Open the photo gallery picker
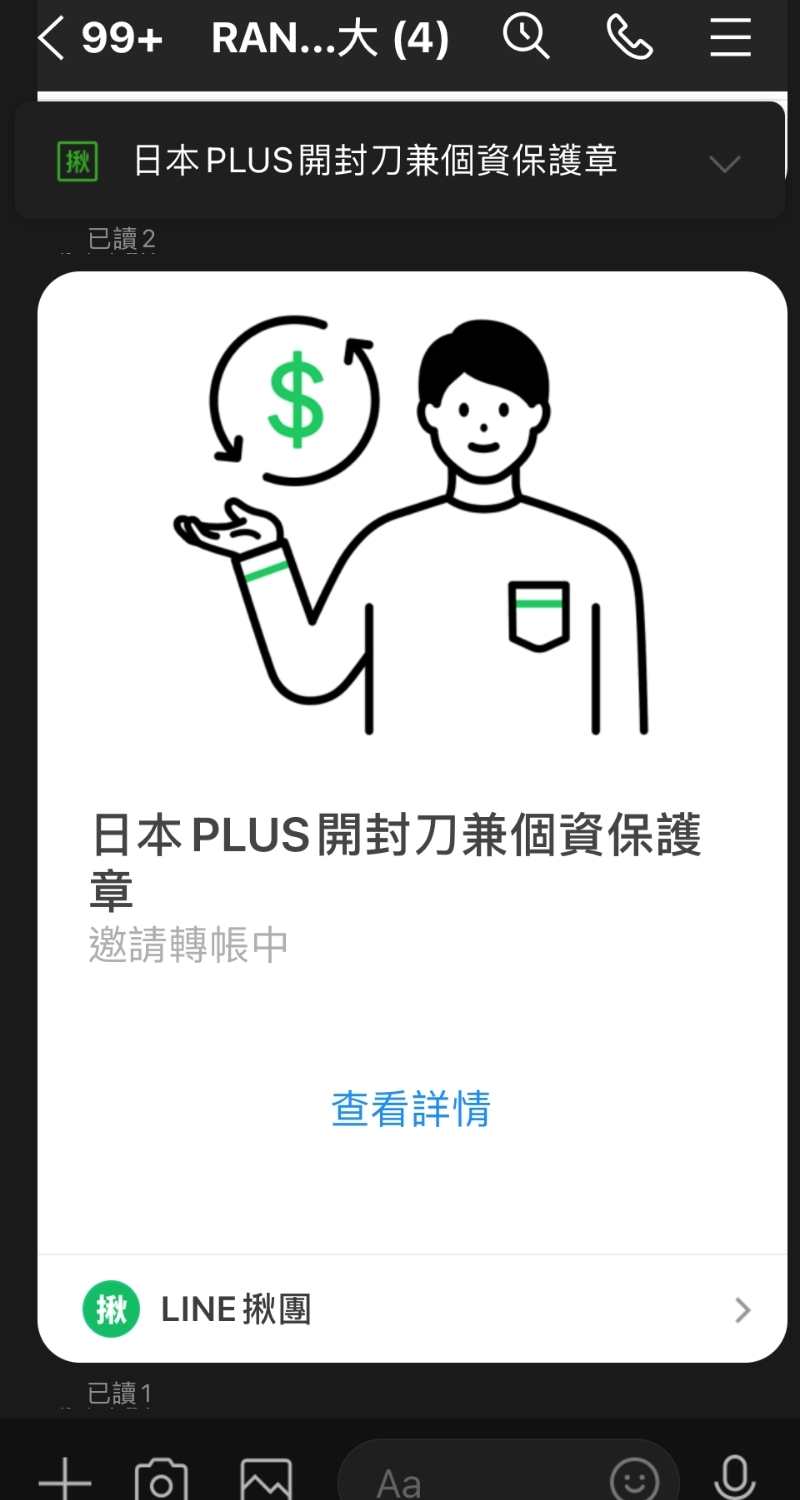The width and height of the screenshot is (800, 1500). (266, 1480)
